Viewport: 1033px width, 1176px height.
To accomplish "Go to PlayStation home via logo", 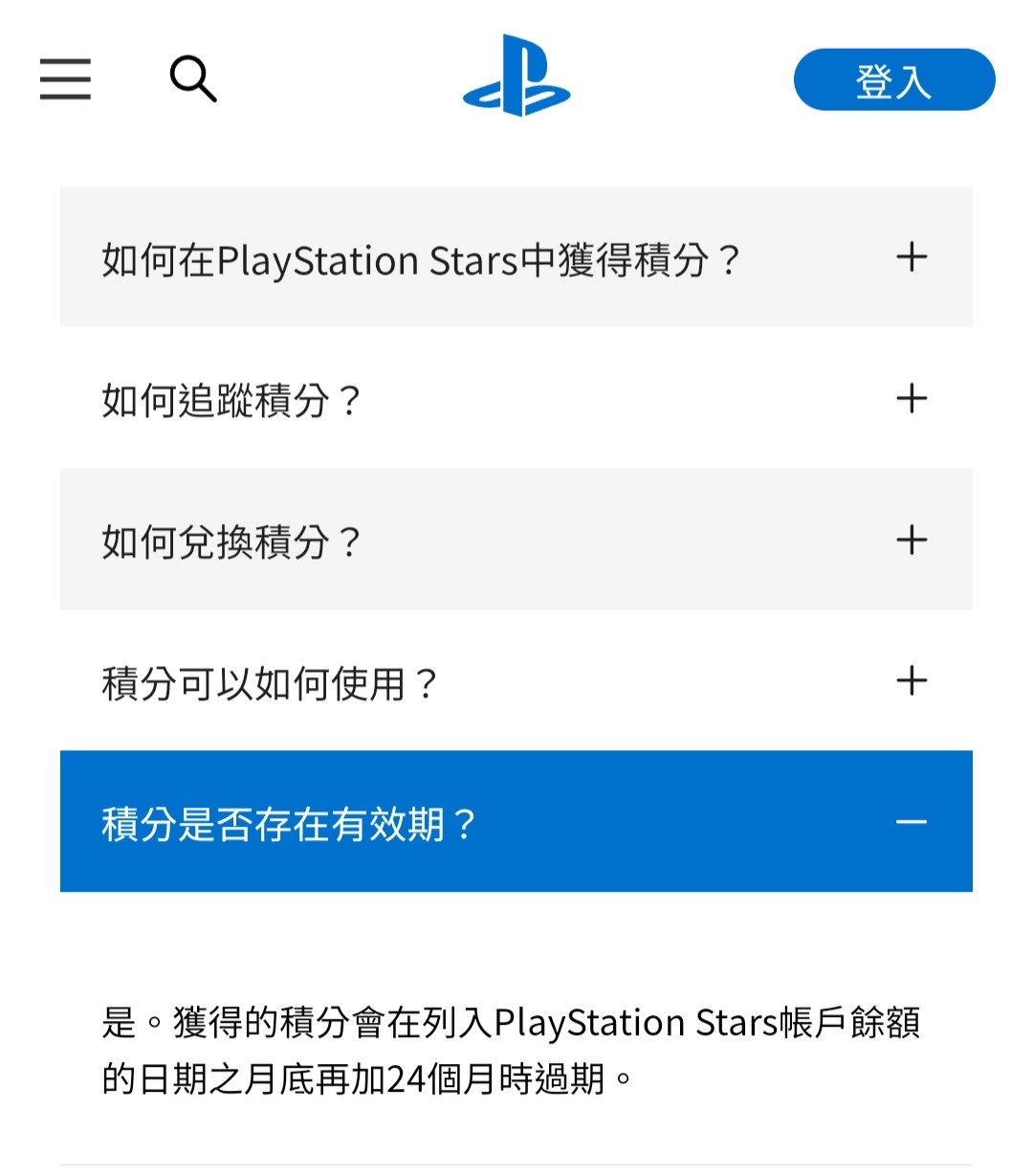I will coord(516,77).
